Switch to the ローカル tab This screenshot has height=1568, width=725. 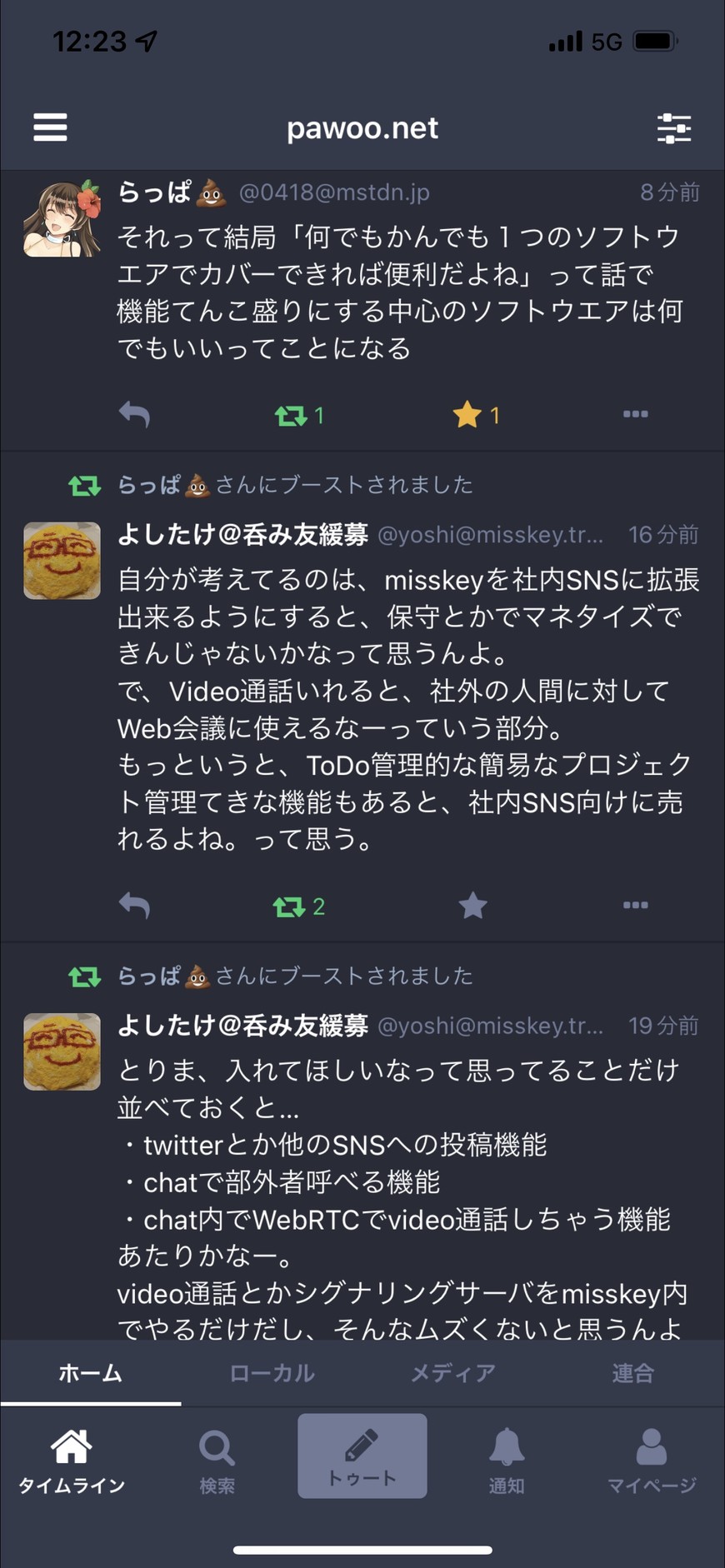click(x=272, y=1373)
